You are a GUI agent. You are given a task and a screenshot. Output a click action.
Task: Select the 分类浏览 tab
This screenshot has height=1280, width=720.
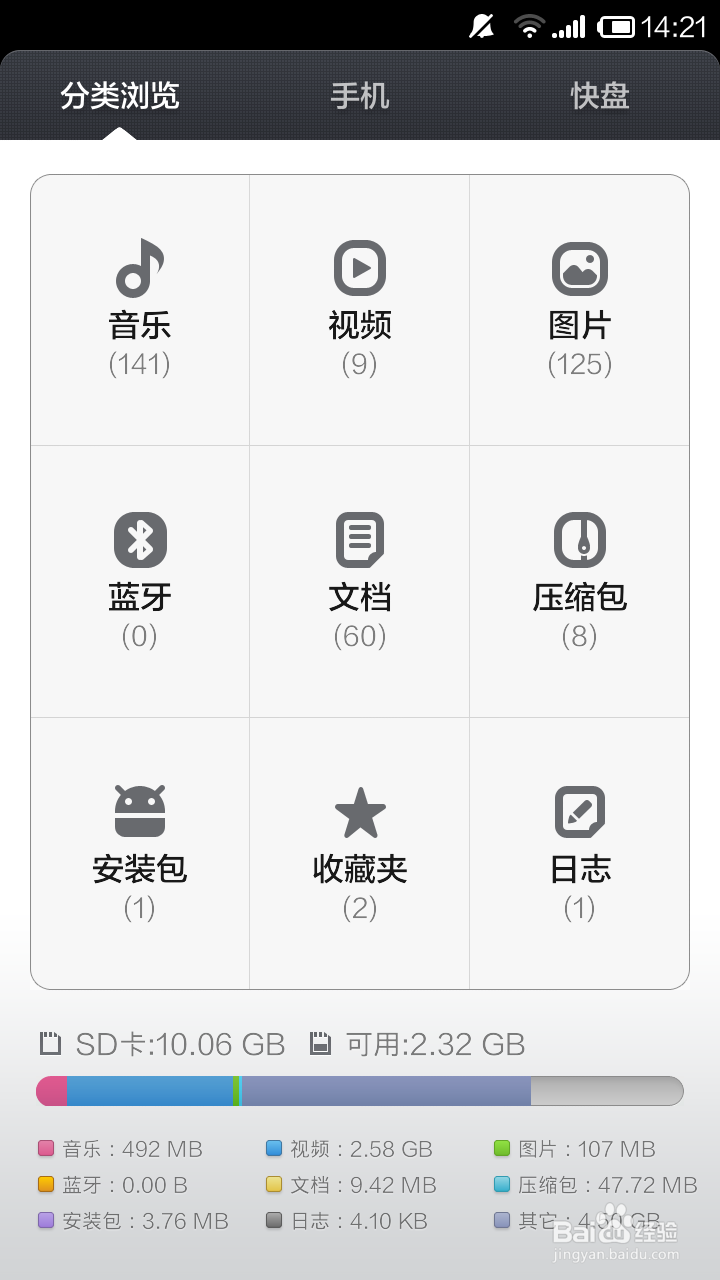click(x=120, y=96)
